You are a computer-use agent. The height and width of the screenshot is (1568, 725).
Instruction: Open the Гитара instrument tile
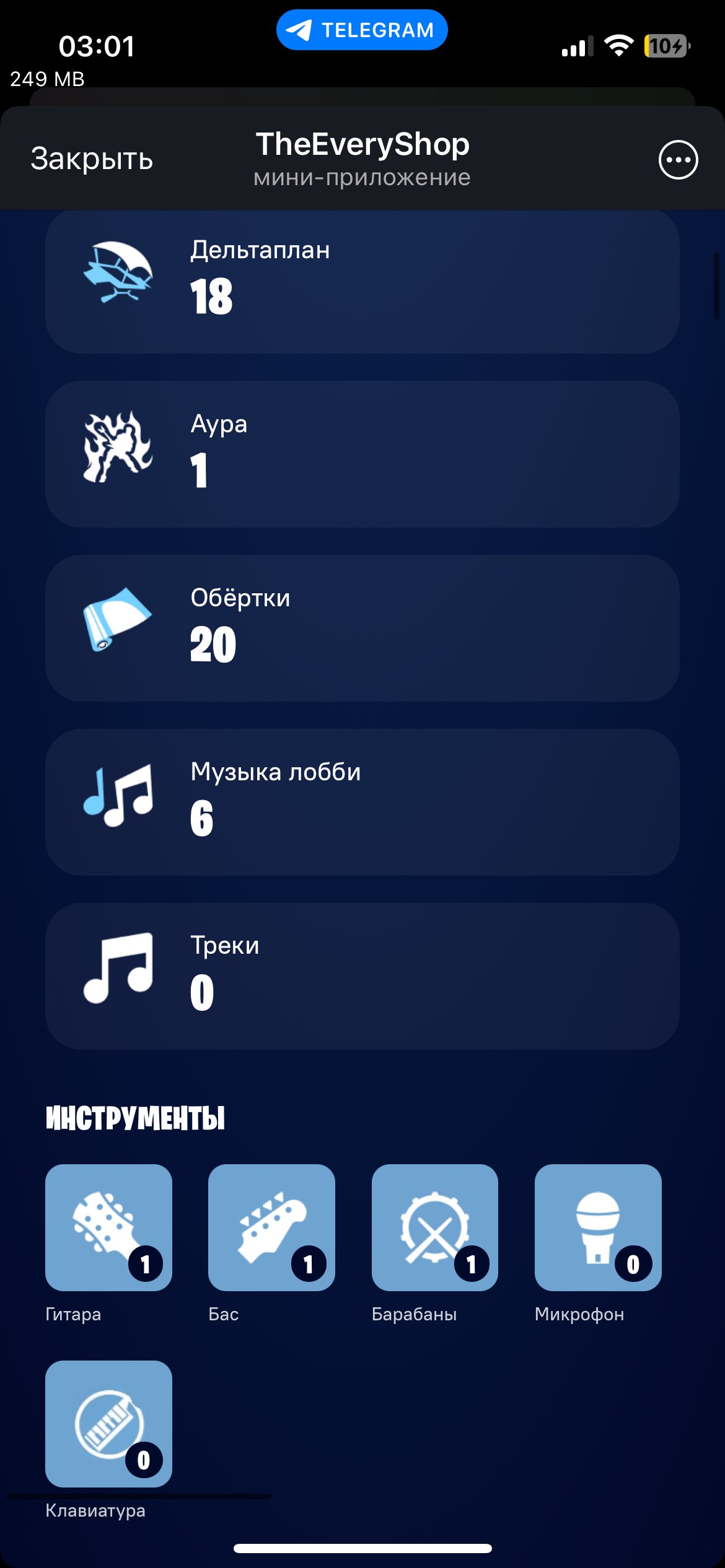tap(108, 1227)
